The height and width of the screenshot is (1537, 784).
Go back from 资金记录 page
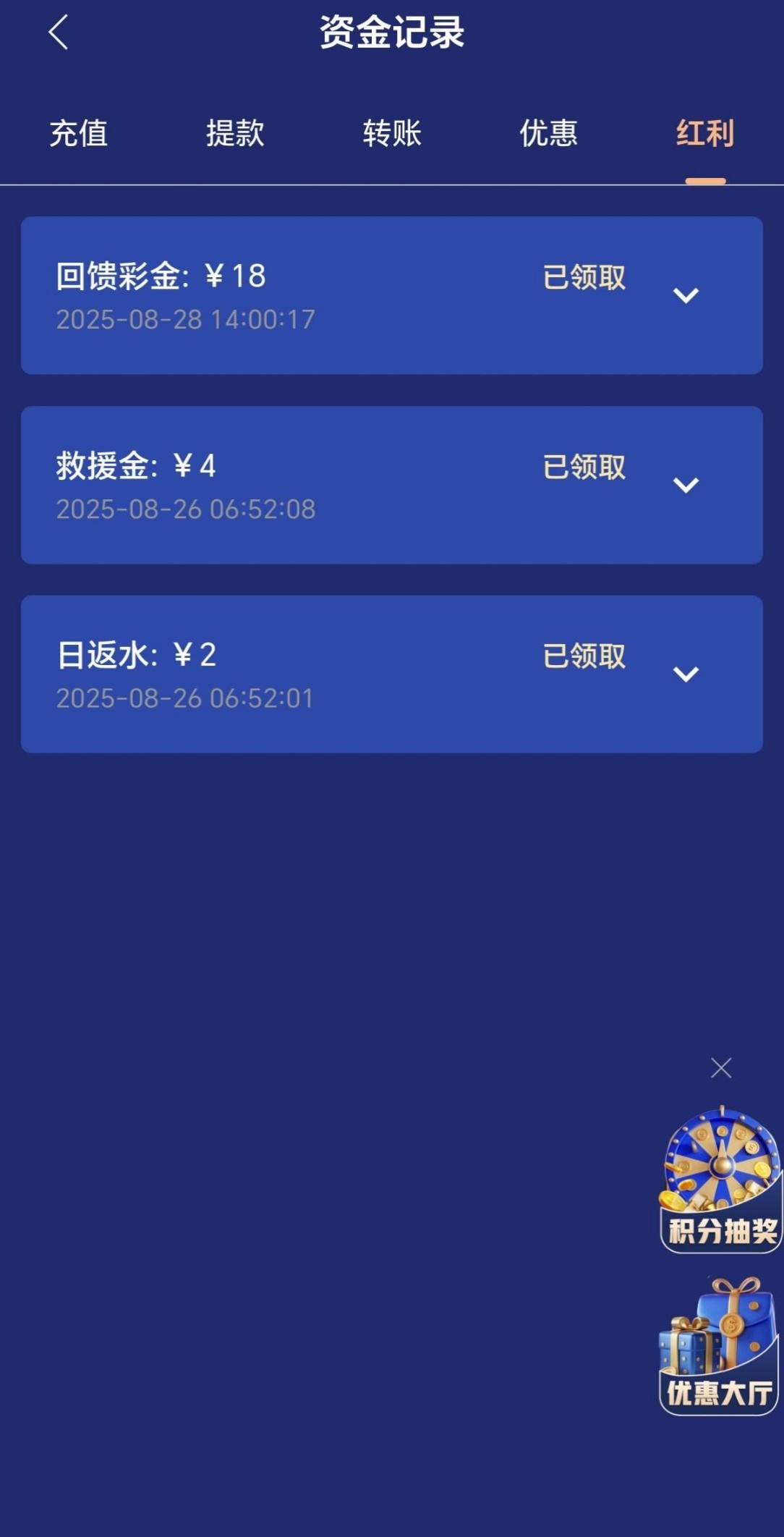coord(58,33)
